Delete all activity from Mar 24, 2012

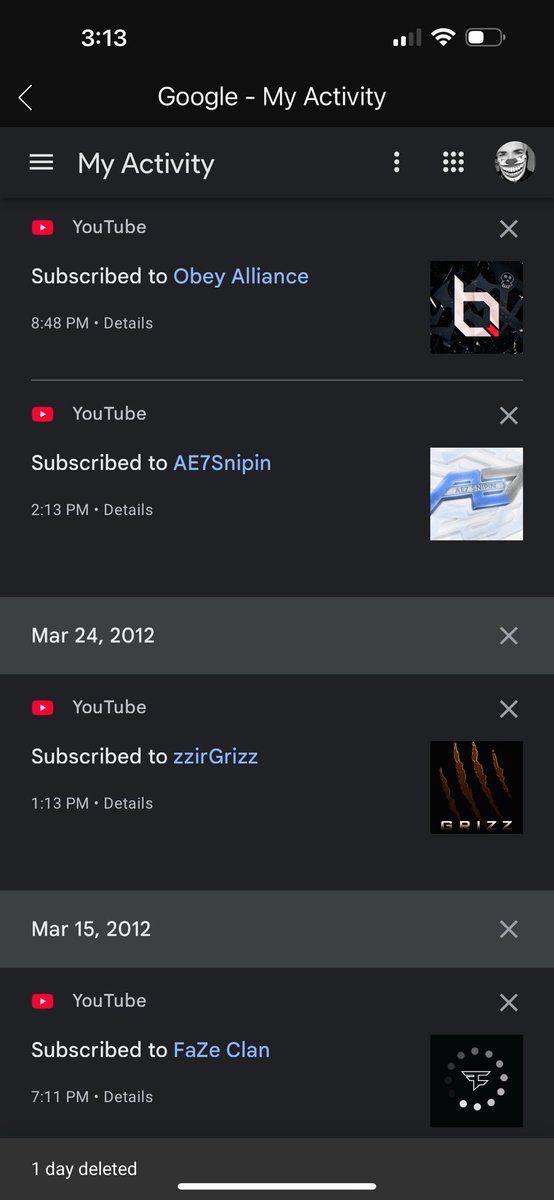coord(508,635)
